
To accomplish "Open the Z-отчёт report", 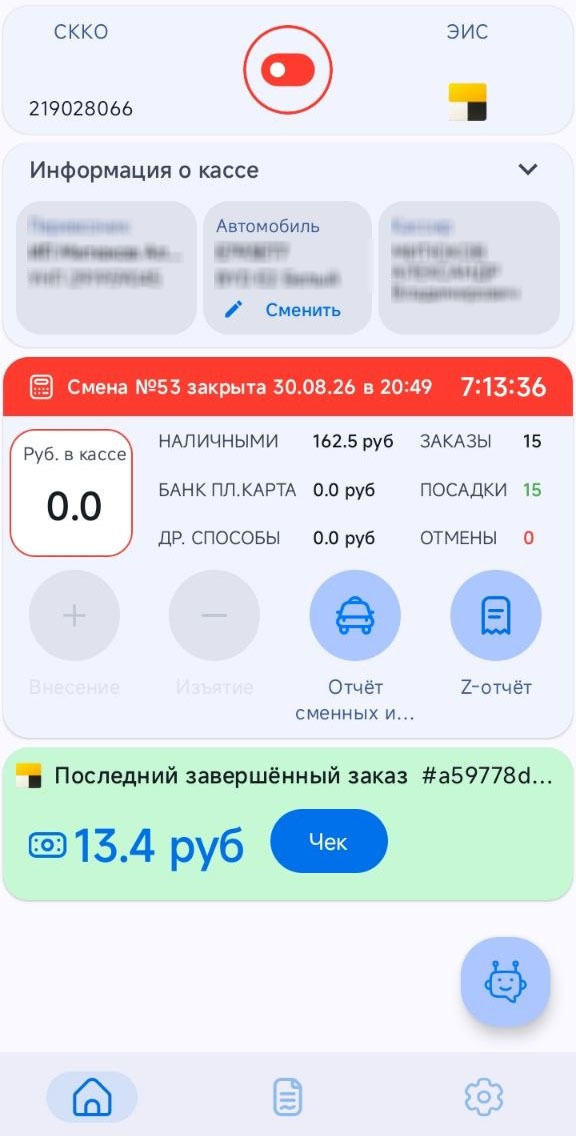I will tap(496, 615).
